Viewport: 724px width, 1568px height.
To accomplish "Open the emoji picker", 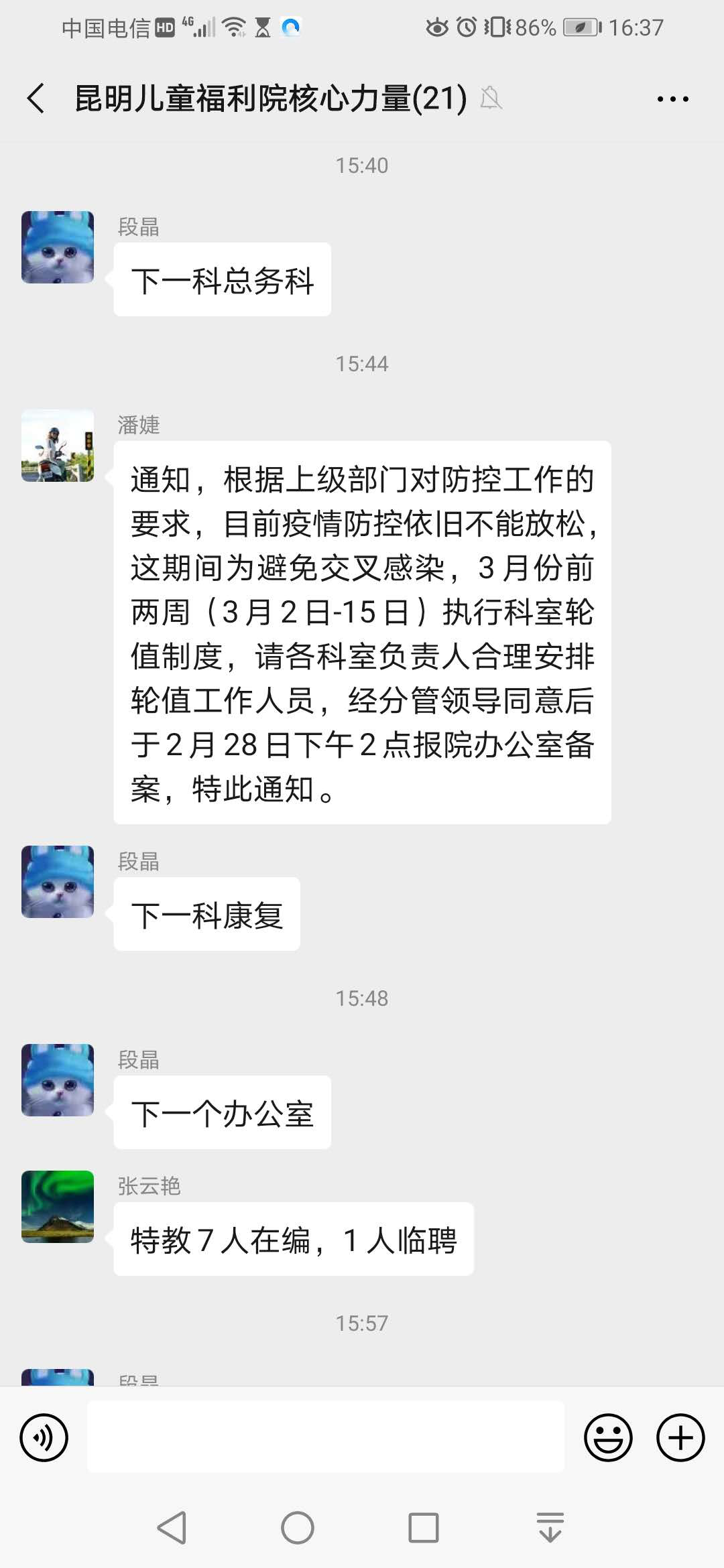I will point(608,1437).
